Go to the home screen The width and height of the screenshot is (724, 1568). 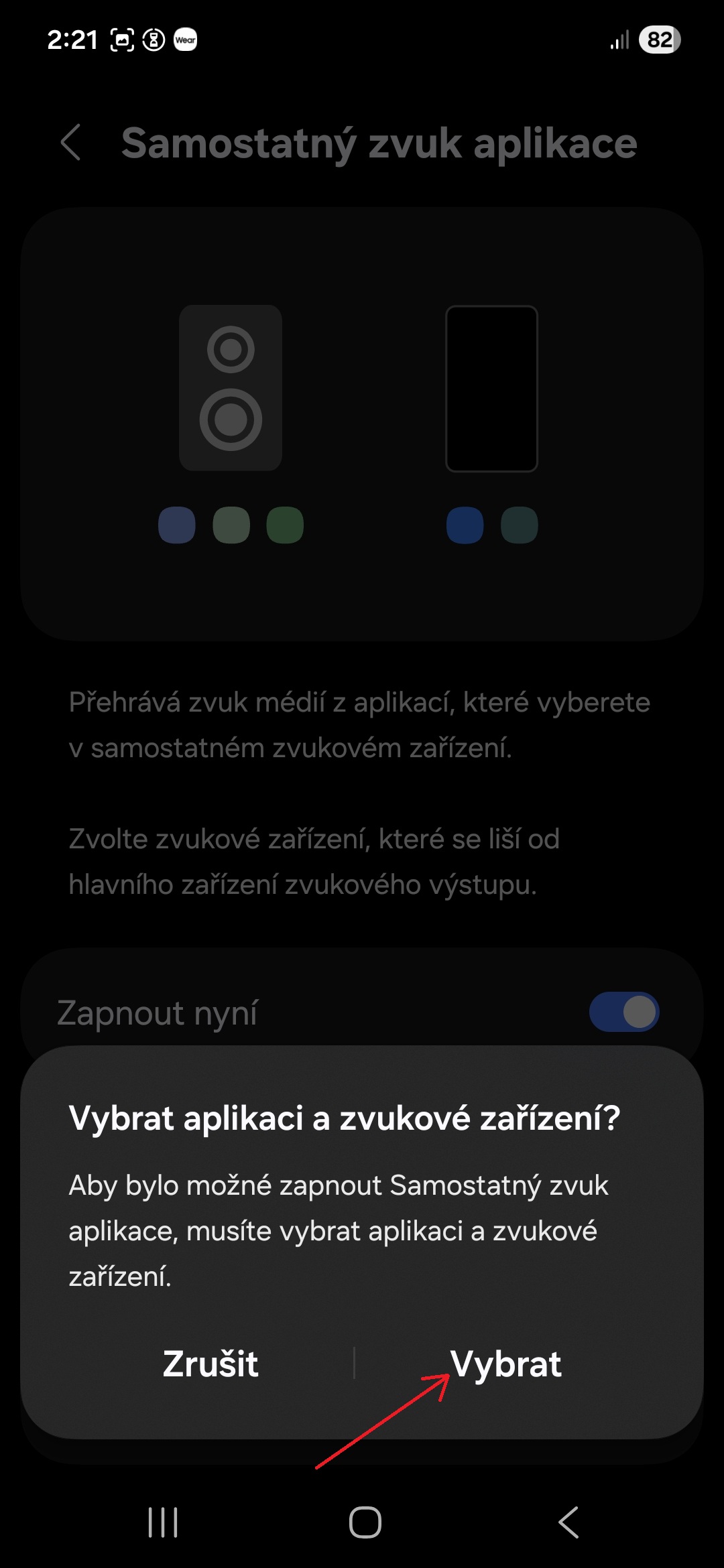[x=365, y=1522]
